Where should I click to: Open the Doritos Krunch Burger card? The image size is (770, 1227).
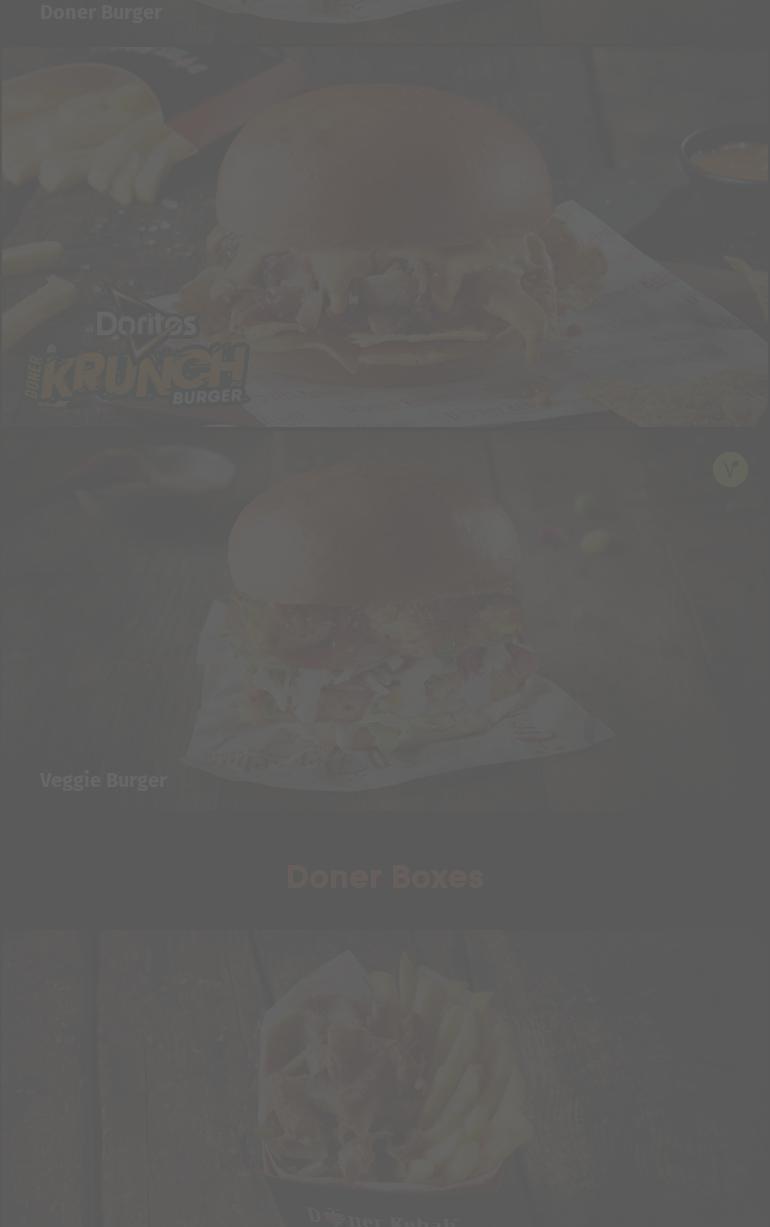point(385,237)
